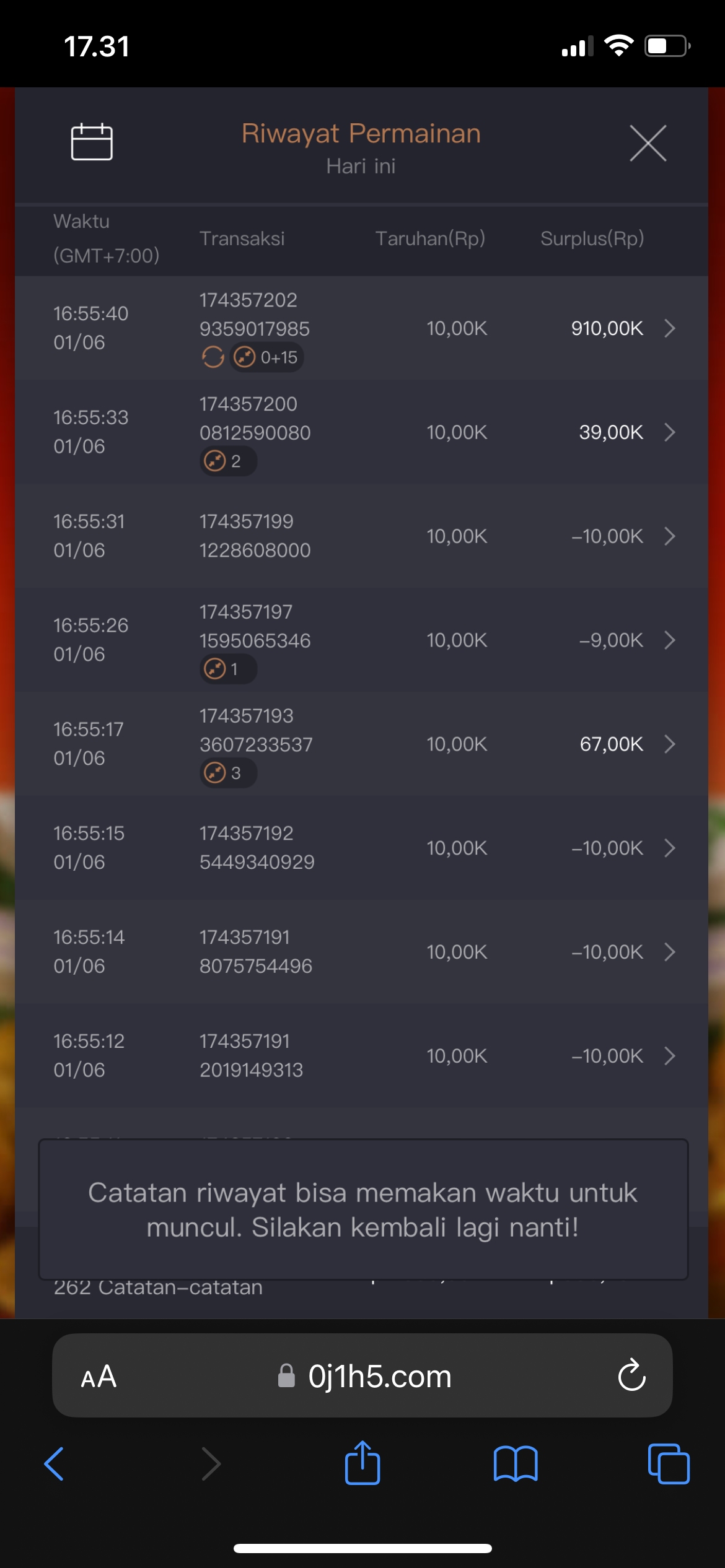Reload the page in Safari

coord(631,1377)
